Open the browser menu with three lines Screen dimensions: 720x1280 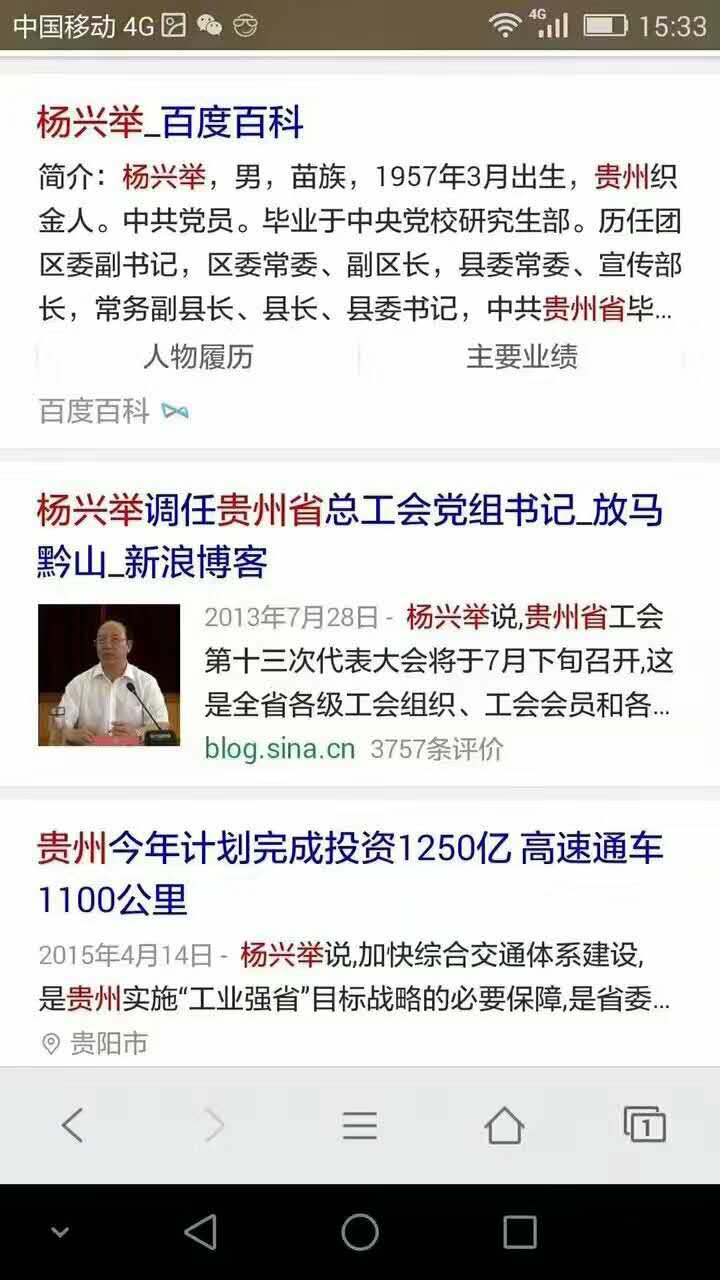(360, 1126)
